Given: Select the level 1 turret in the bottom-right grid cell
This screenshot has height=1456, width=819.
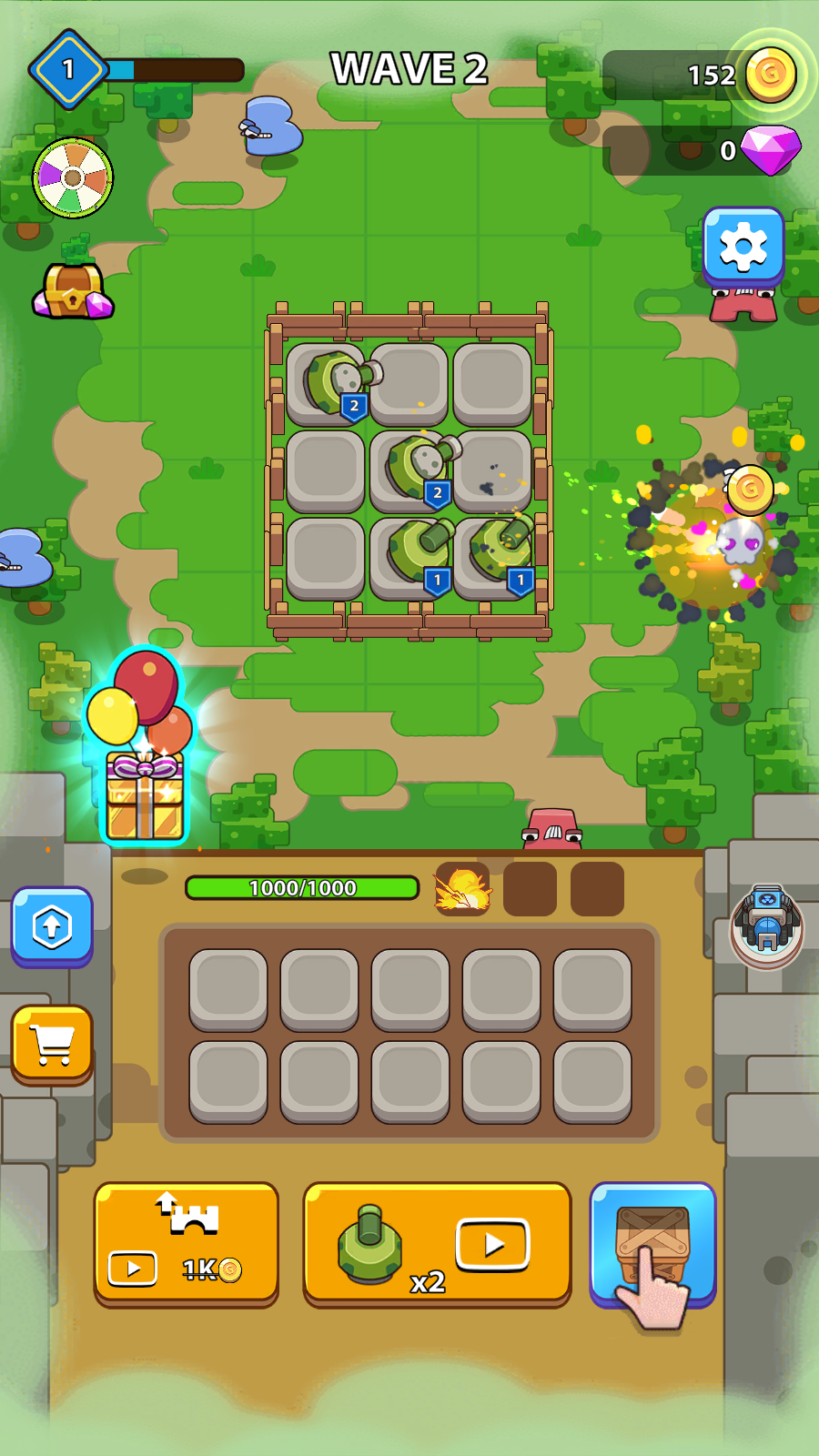Looking at the screenshot, I should [494, 553].
